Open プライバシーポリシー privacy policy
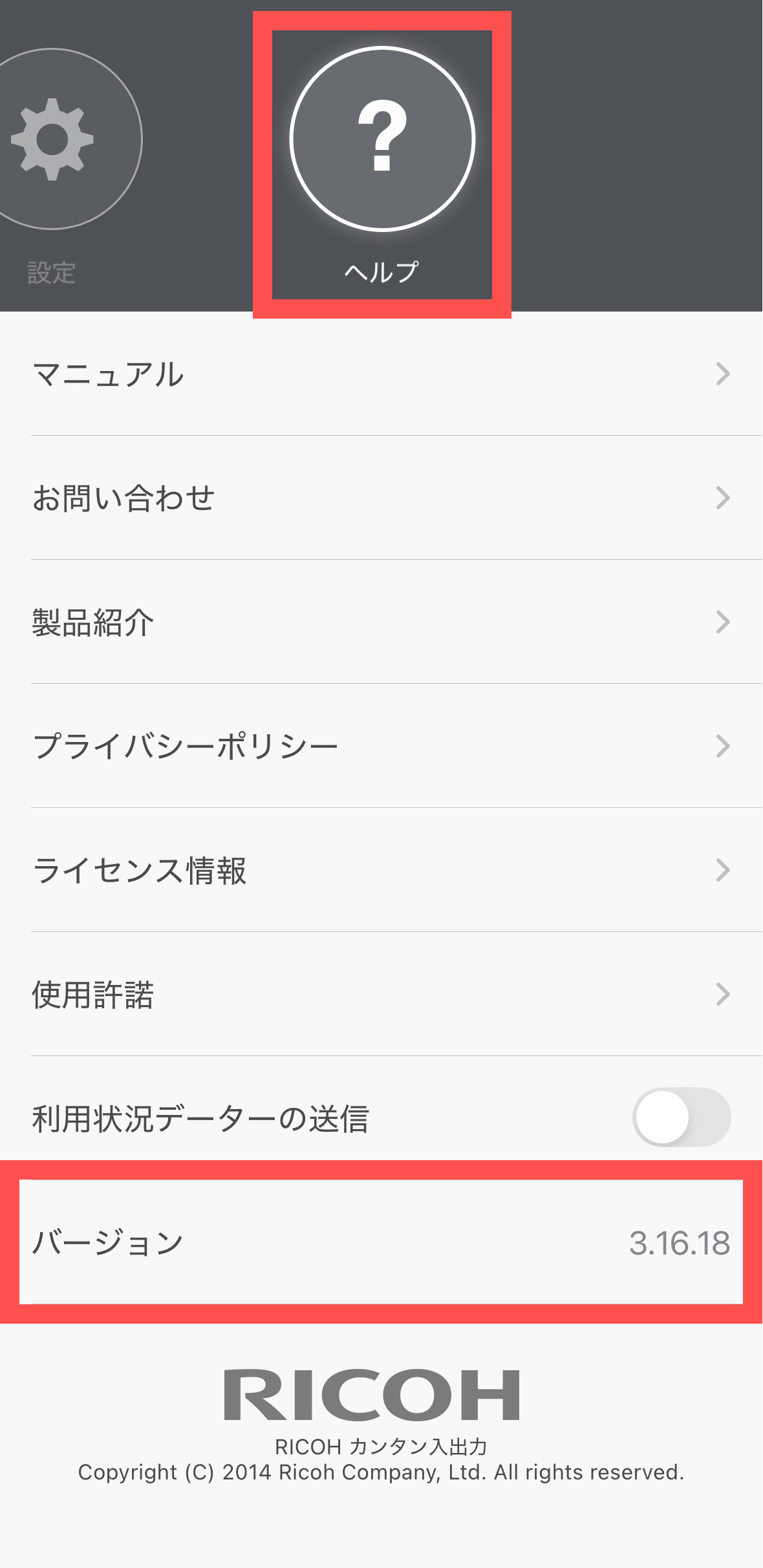This screenshot has width=763, height=1568. tap(381, 747)
